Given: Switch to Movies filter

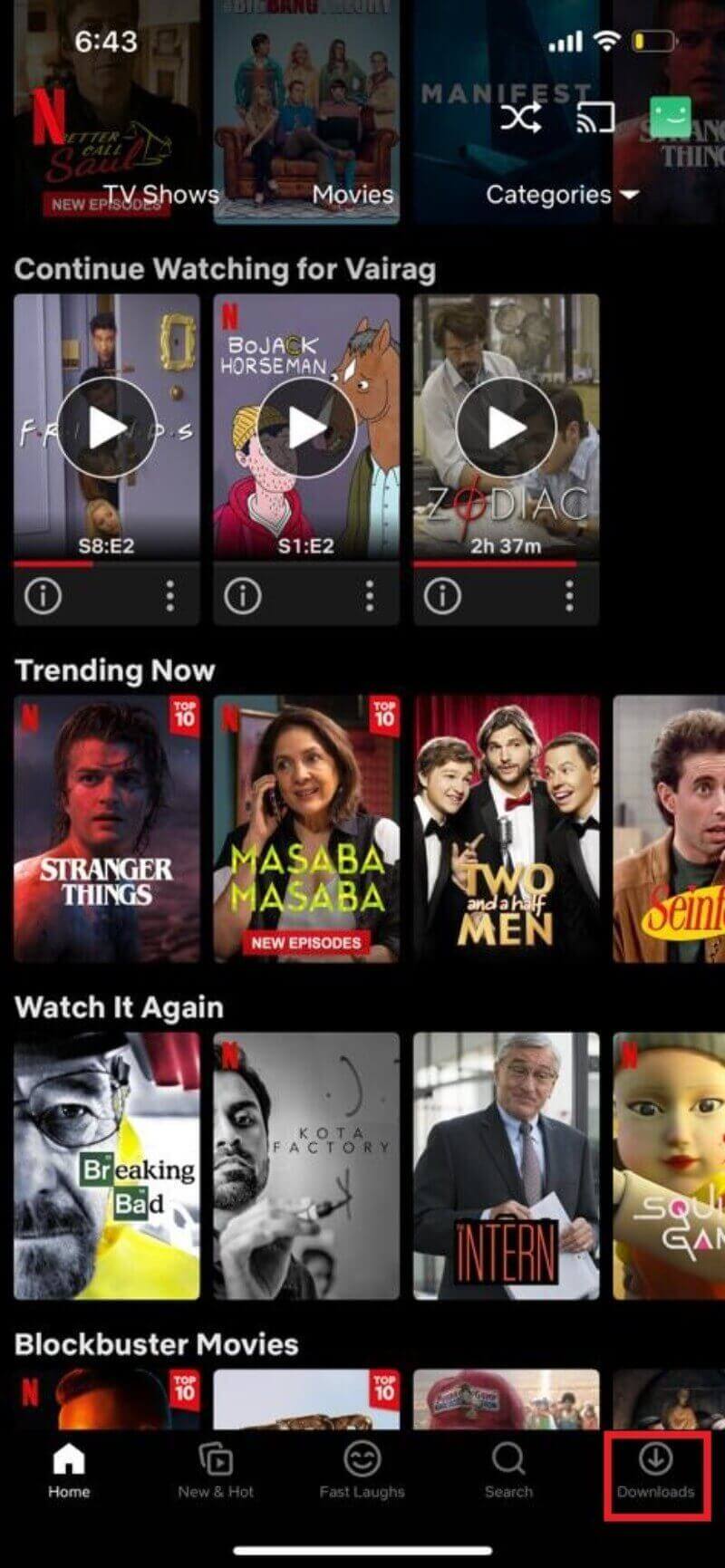Looking at the screenshot, I should [x=353, y=195].
